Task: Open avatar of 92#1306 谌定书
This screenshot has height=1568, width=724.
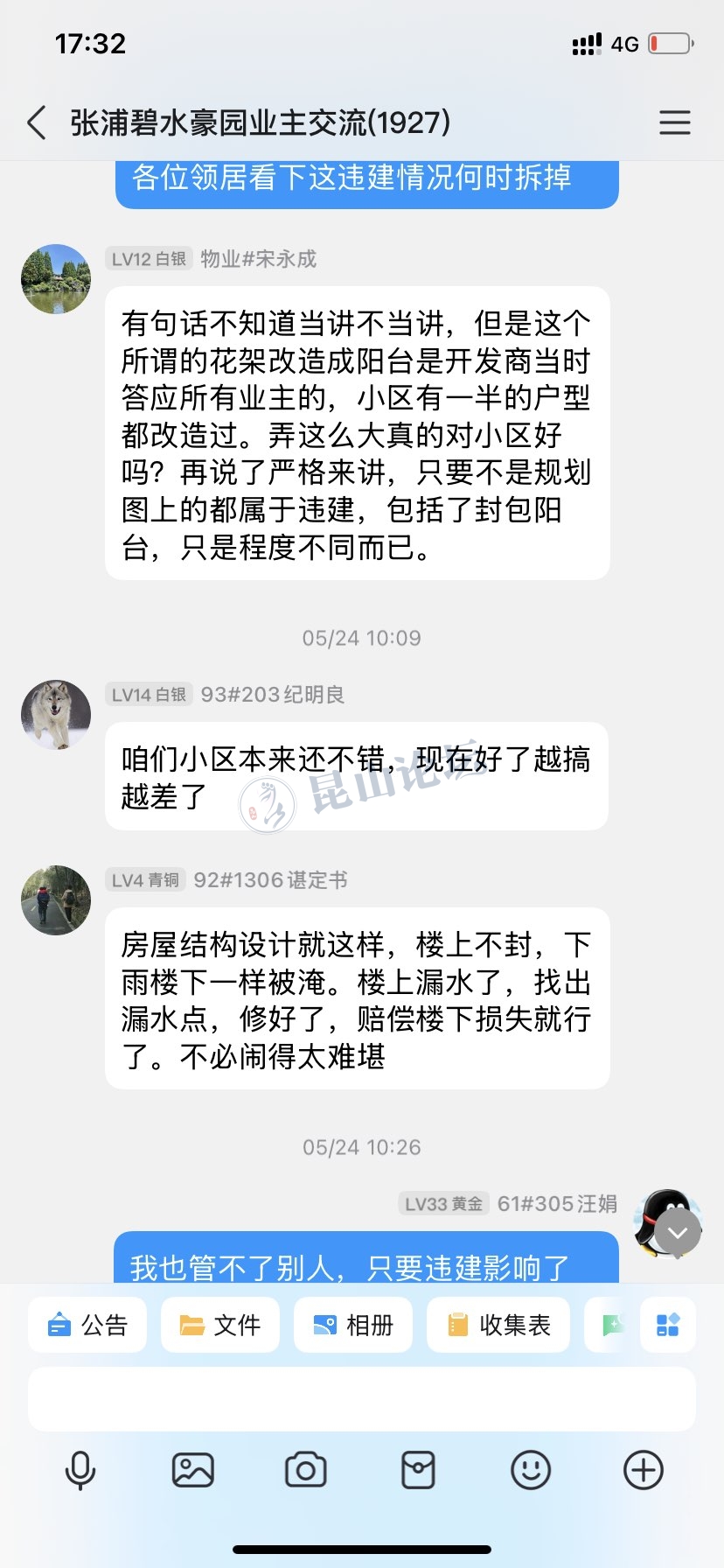Action: [56, 900]
